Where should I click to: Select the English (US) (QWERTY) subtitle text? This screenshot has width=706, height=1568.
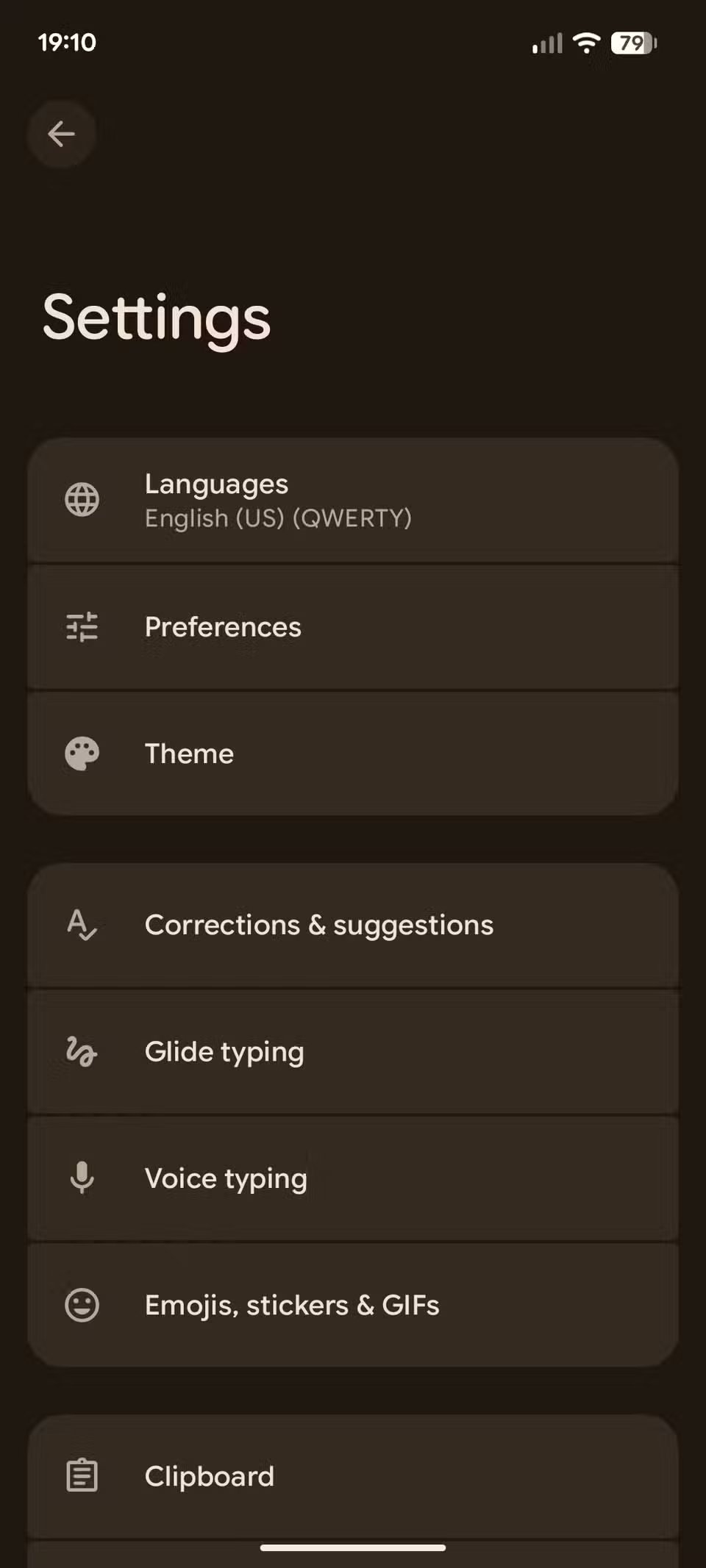pos(277,518)
